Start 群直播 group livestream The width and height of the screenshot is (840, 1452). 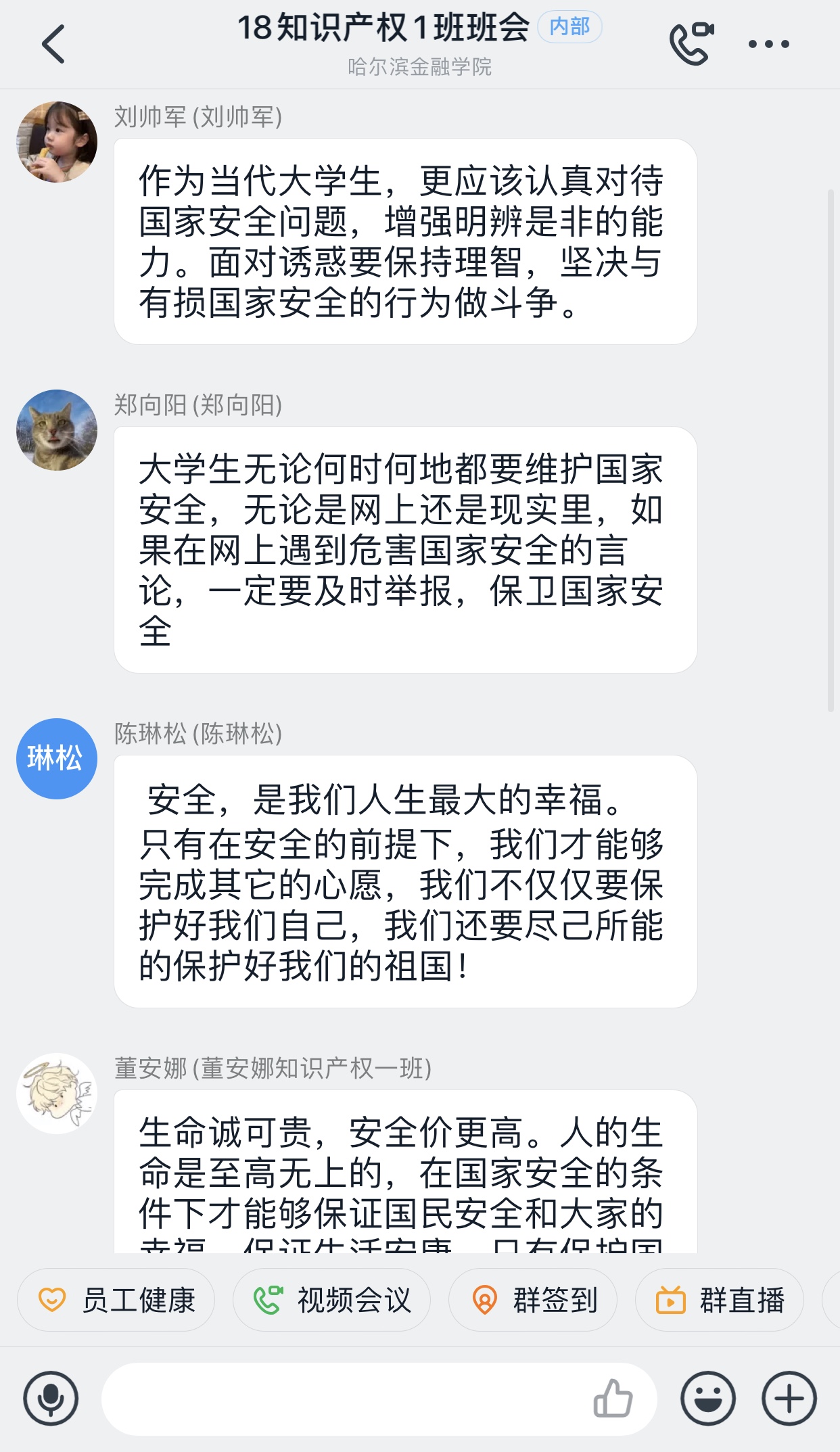point(720,1300)
